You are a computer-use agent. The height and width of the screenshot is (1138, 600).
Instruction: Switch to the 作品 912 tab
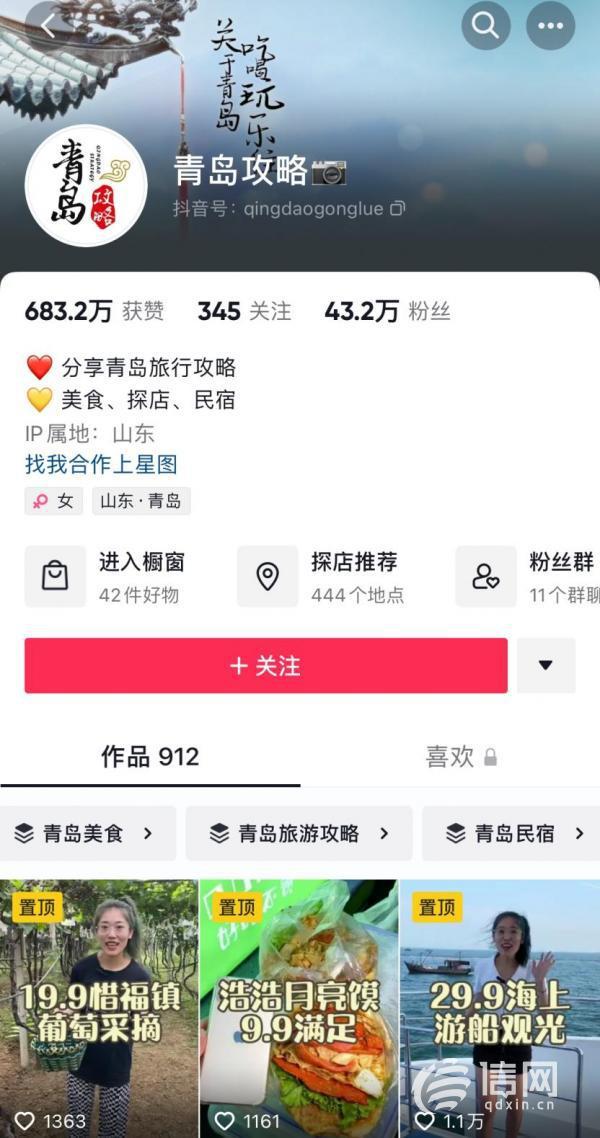pyautogui.click(x=150, y=757)
